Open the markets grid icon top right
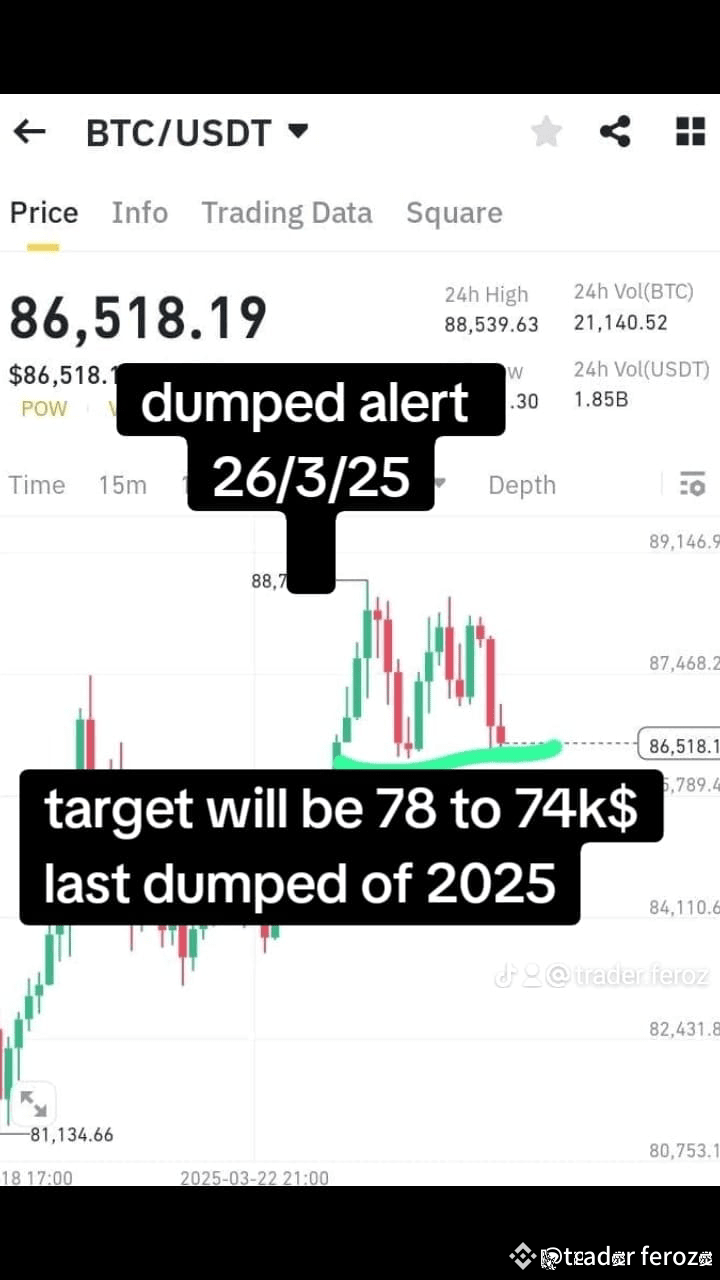The width and height of the screenshot is (720, 1280). point(688,131)
